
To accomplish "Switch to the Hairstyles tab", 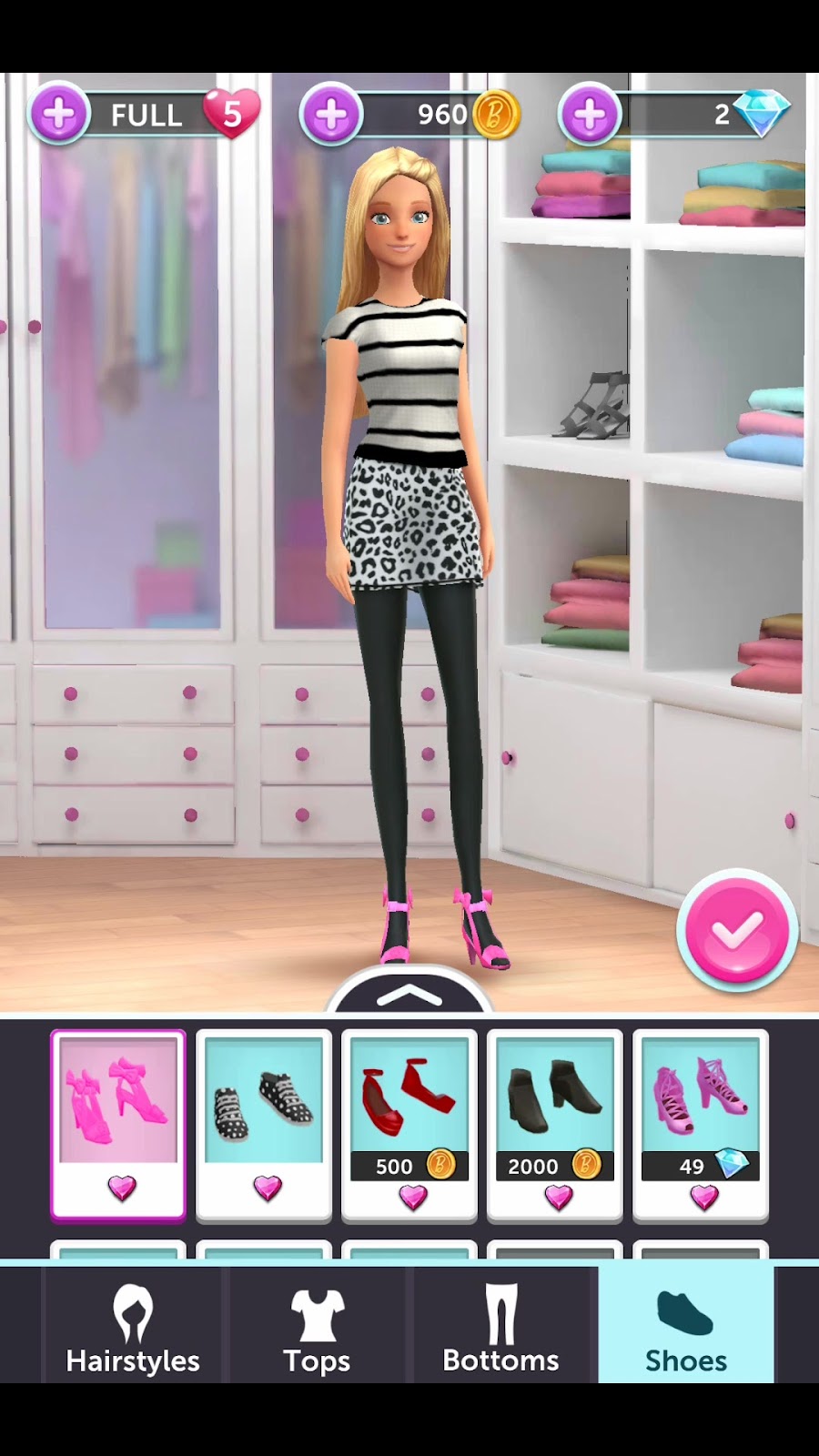I will (x=133, y=1327).
